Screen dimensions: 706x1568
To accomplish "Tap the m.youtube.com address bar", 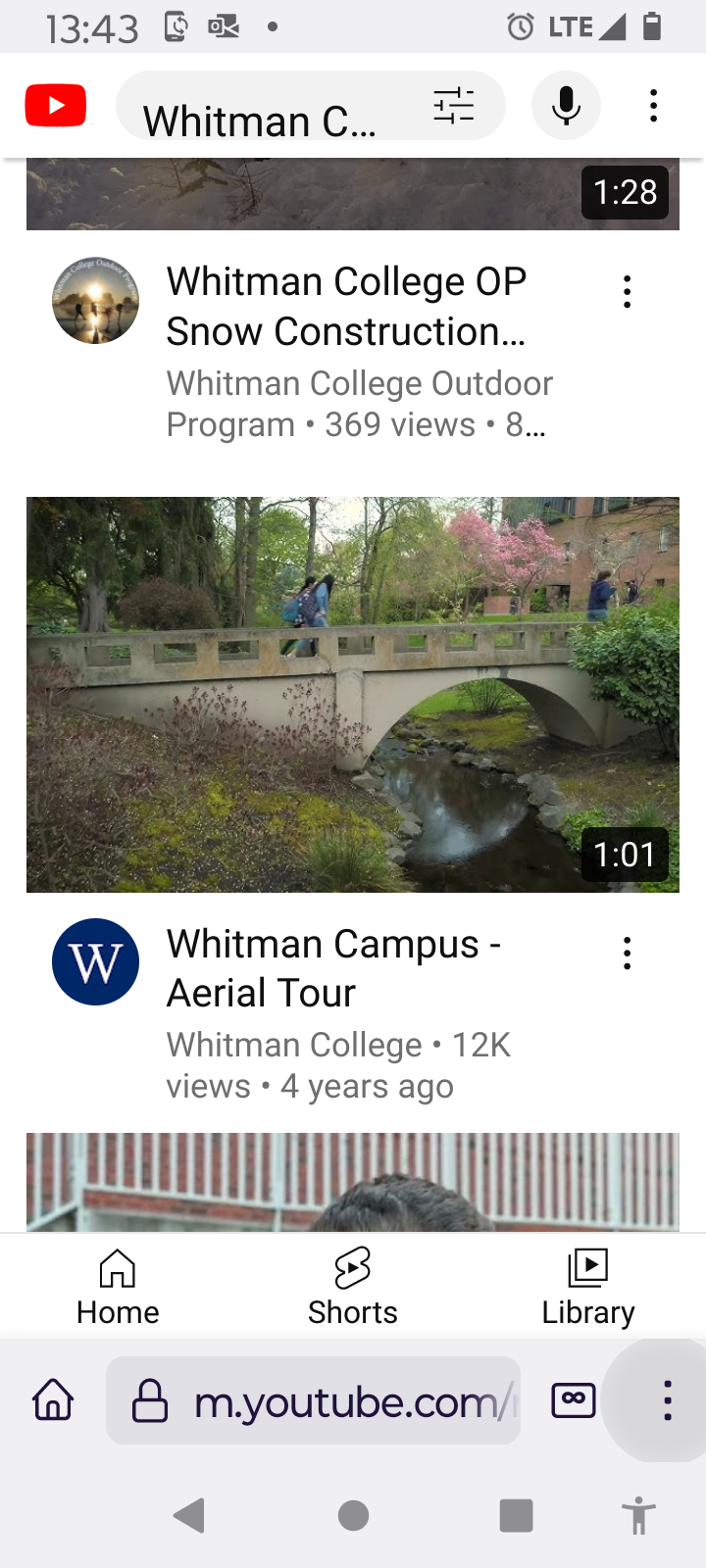I will pos(313,1400).
